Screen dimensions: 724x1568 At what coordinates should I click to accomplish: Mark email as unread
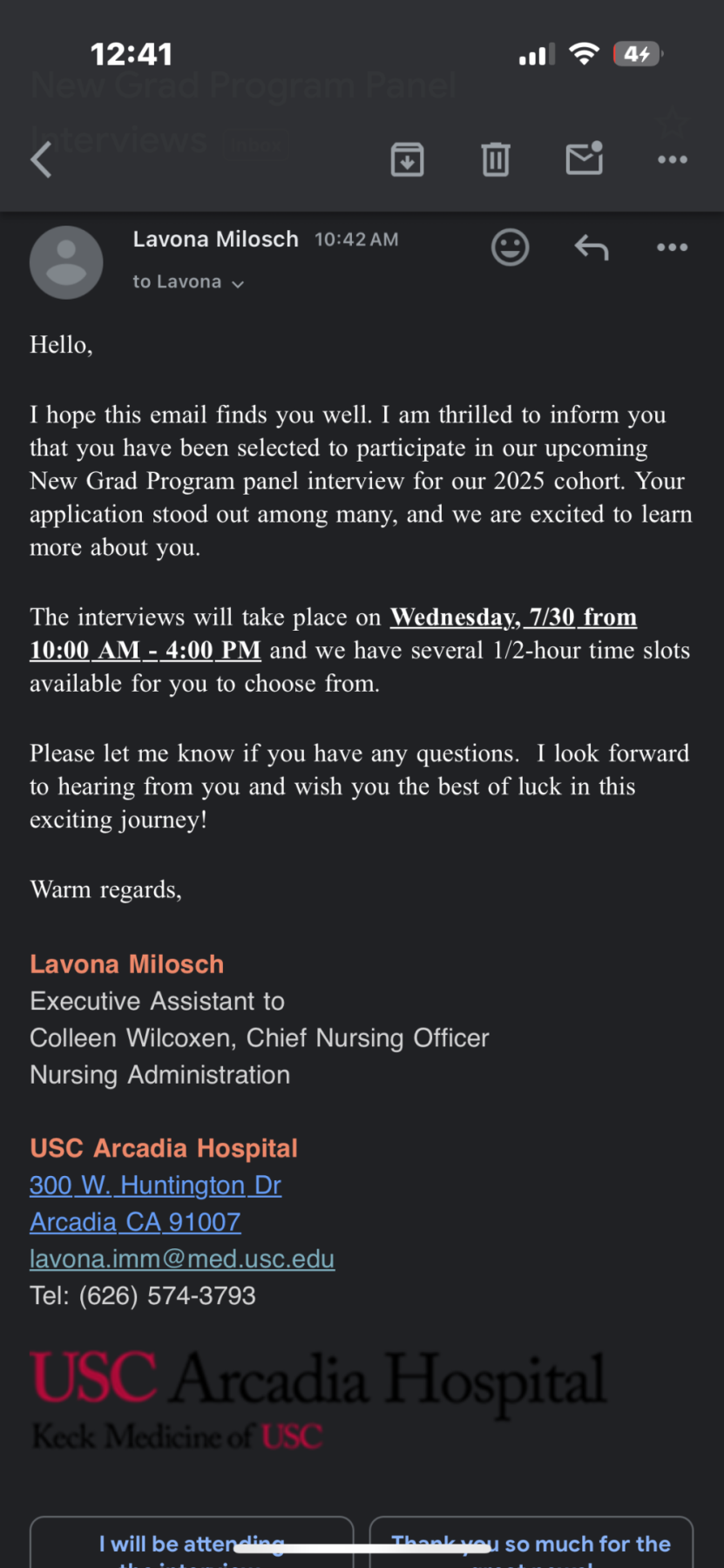pyautogui.click(x=584, y=159)
